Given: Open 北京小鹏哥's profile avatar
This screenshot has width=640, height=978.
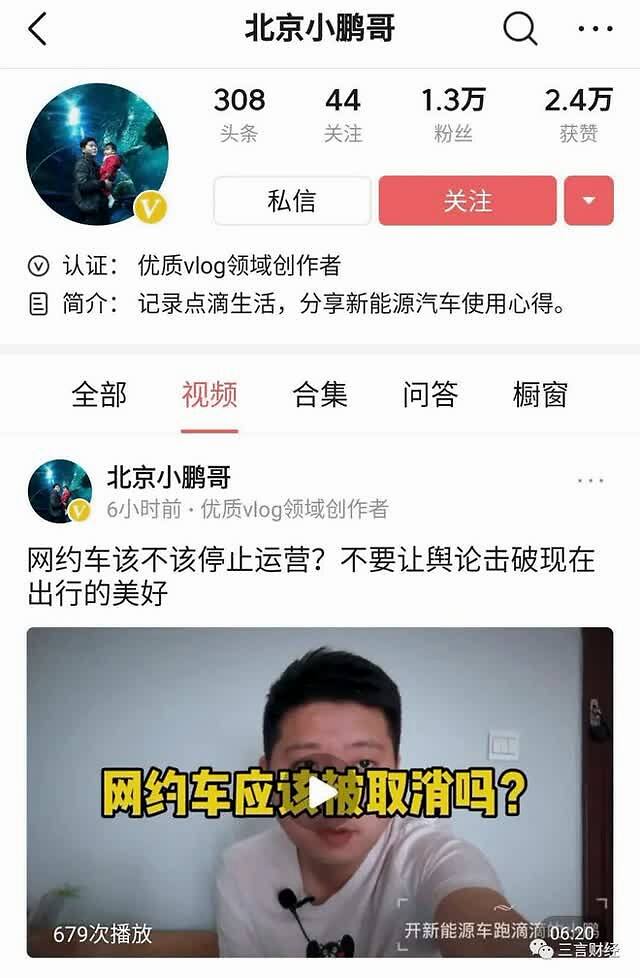Looking at the screenshot, I should tap(97, 154).
